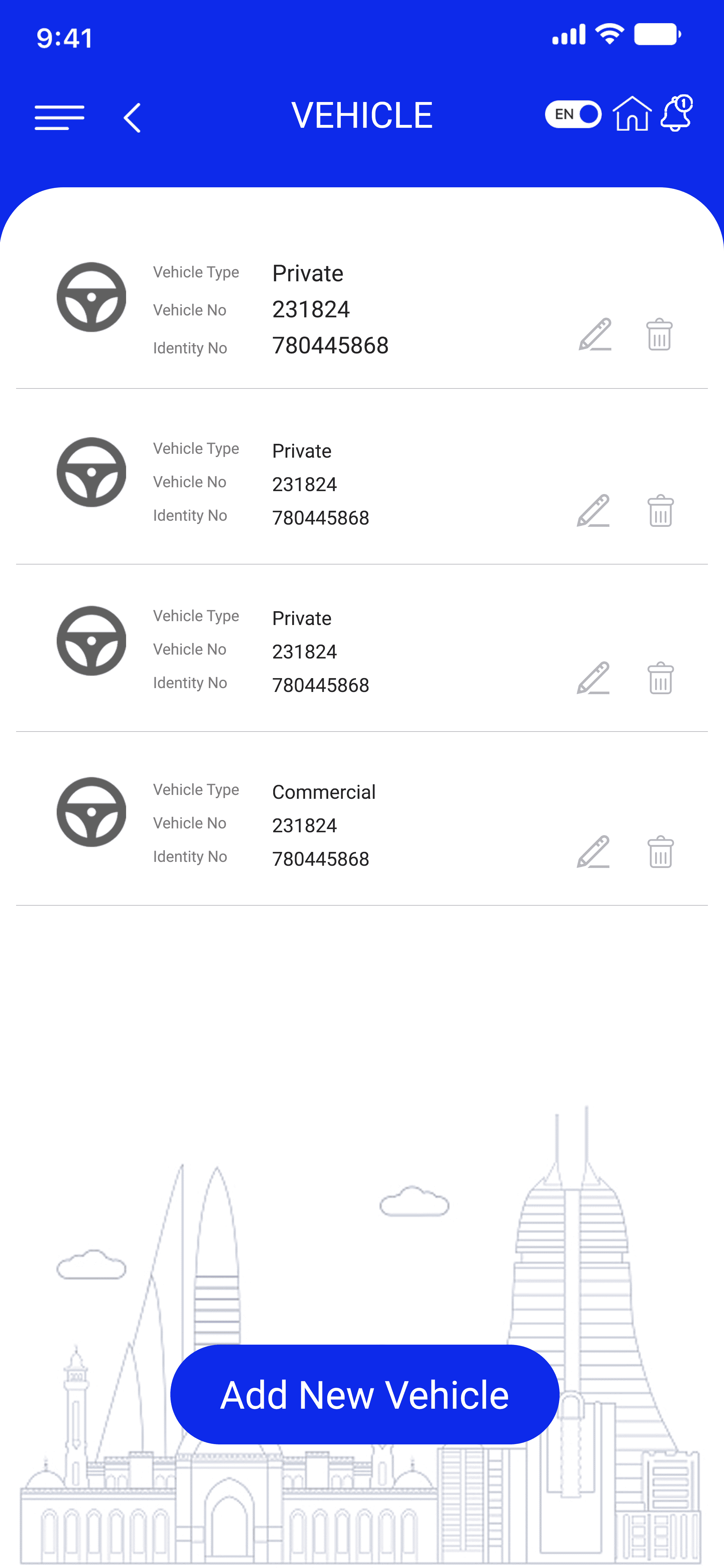Open the hamburger drawer menu
This screenshot has width=724, height=1568.
(60, 117)
